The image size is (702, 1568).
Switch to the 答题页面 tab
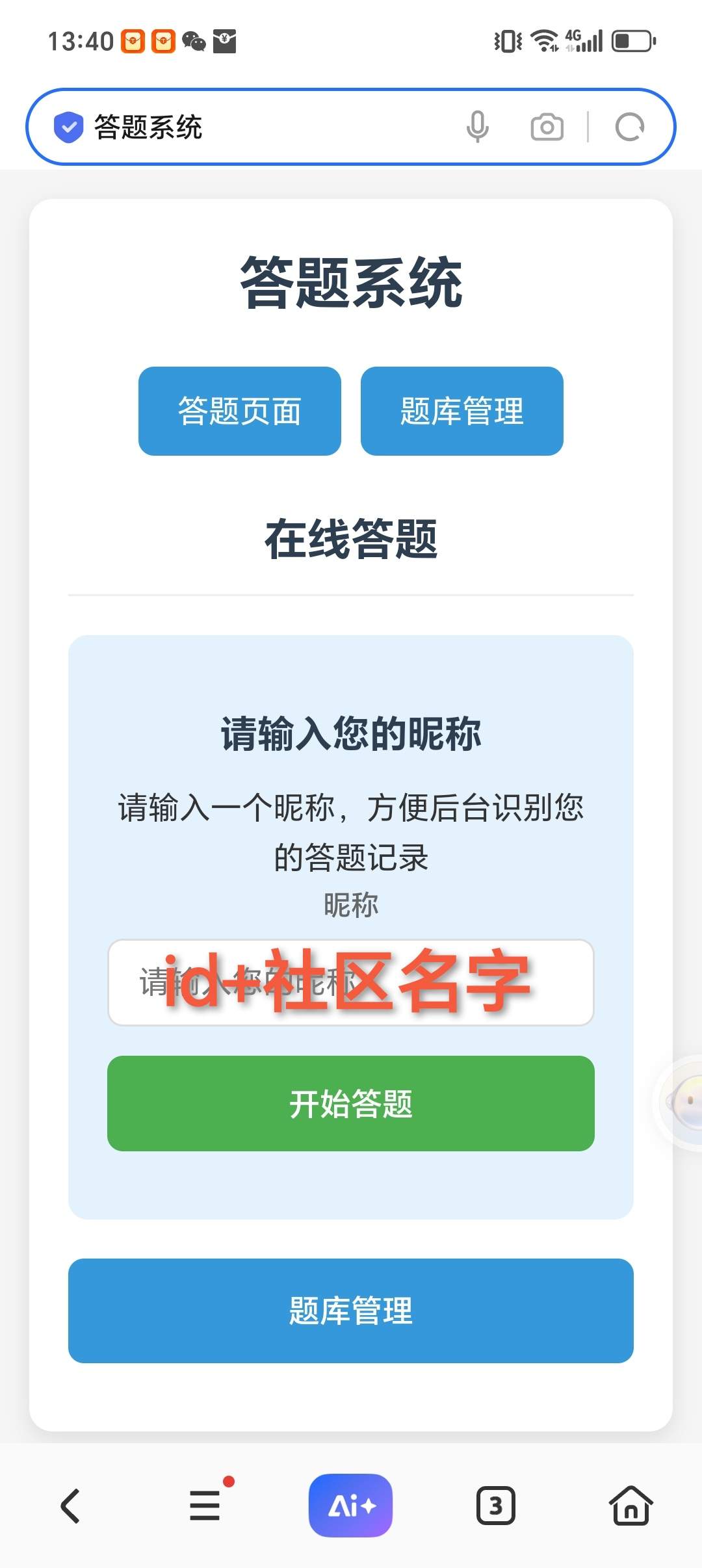[240, 411]
